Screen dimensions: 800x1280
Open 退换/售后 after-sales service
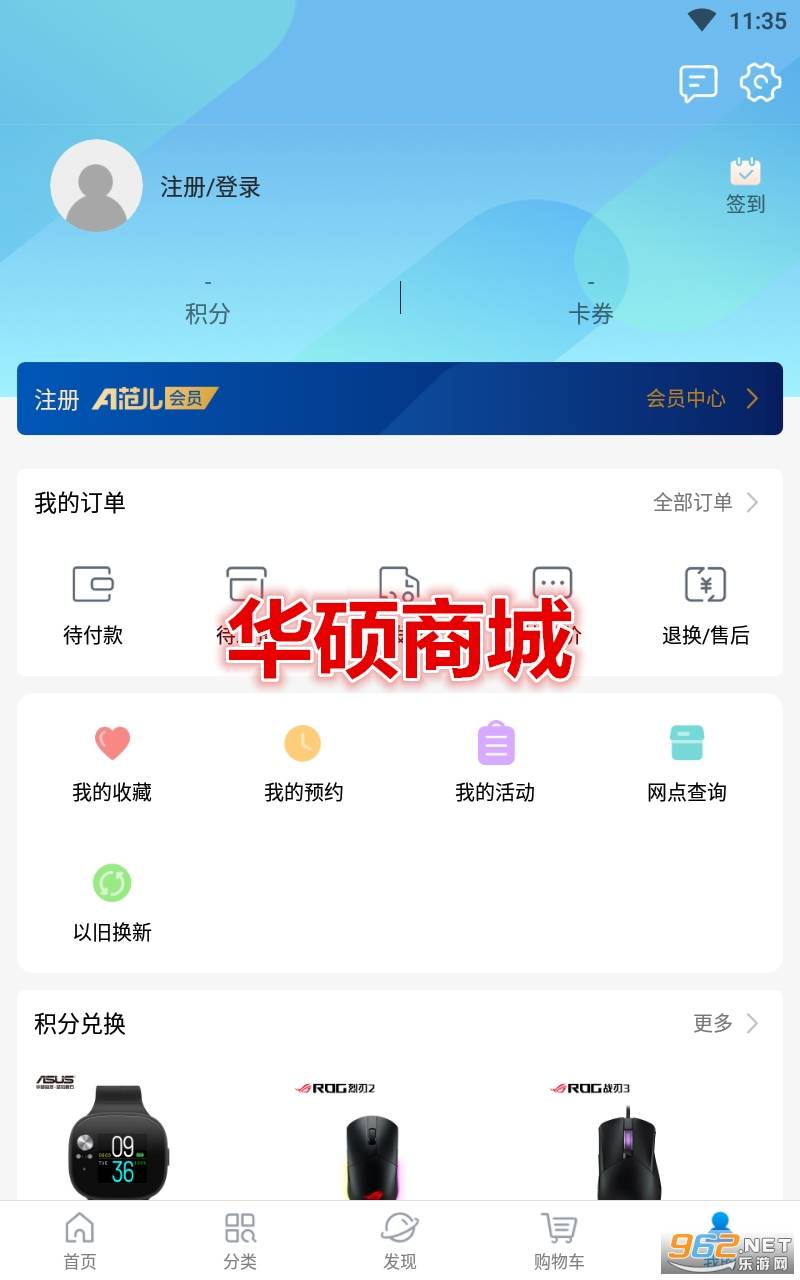[x=705, y=604]
